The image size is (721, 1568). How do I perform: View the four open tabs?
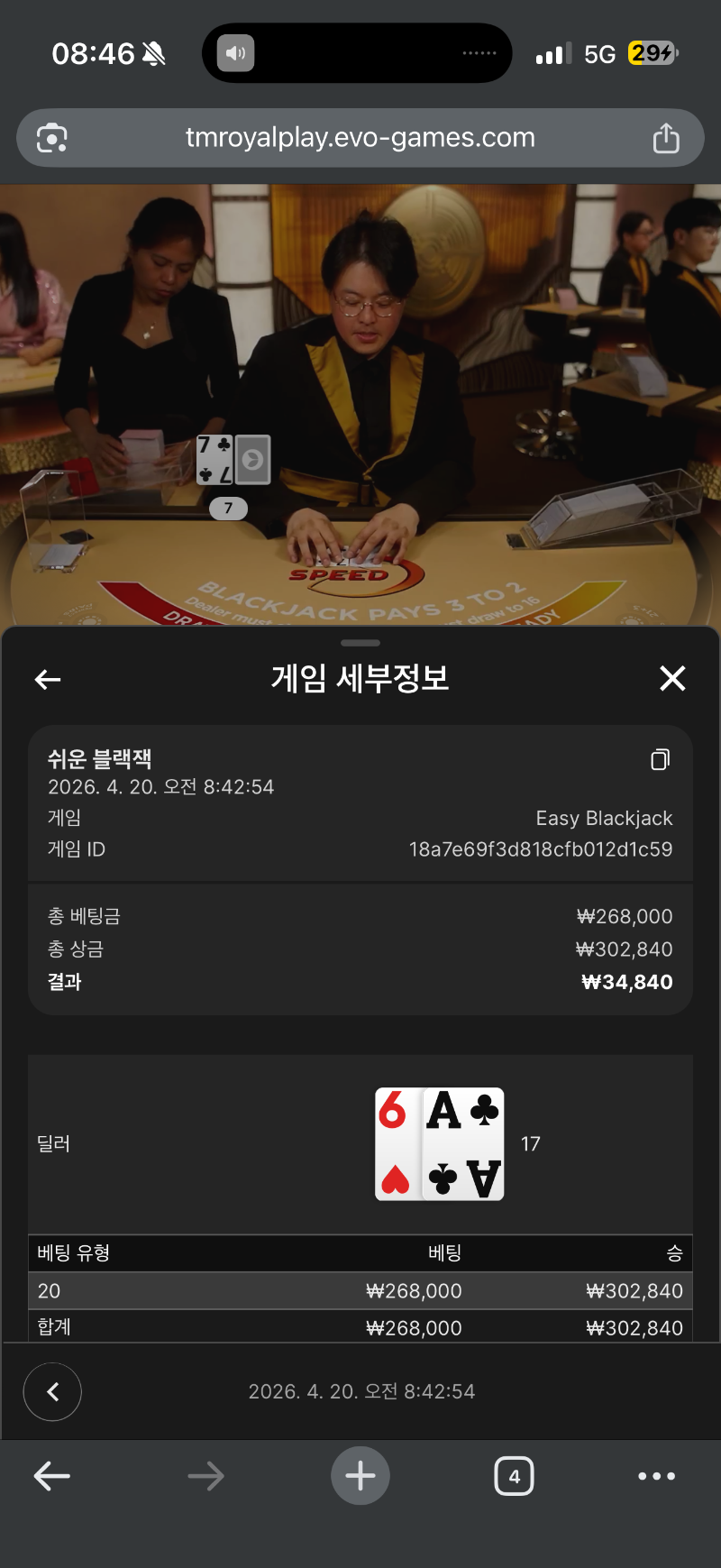[514, 1476]
